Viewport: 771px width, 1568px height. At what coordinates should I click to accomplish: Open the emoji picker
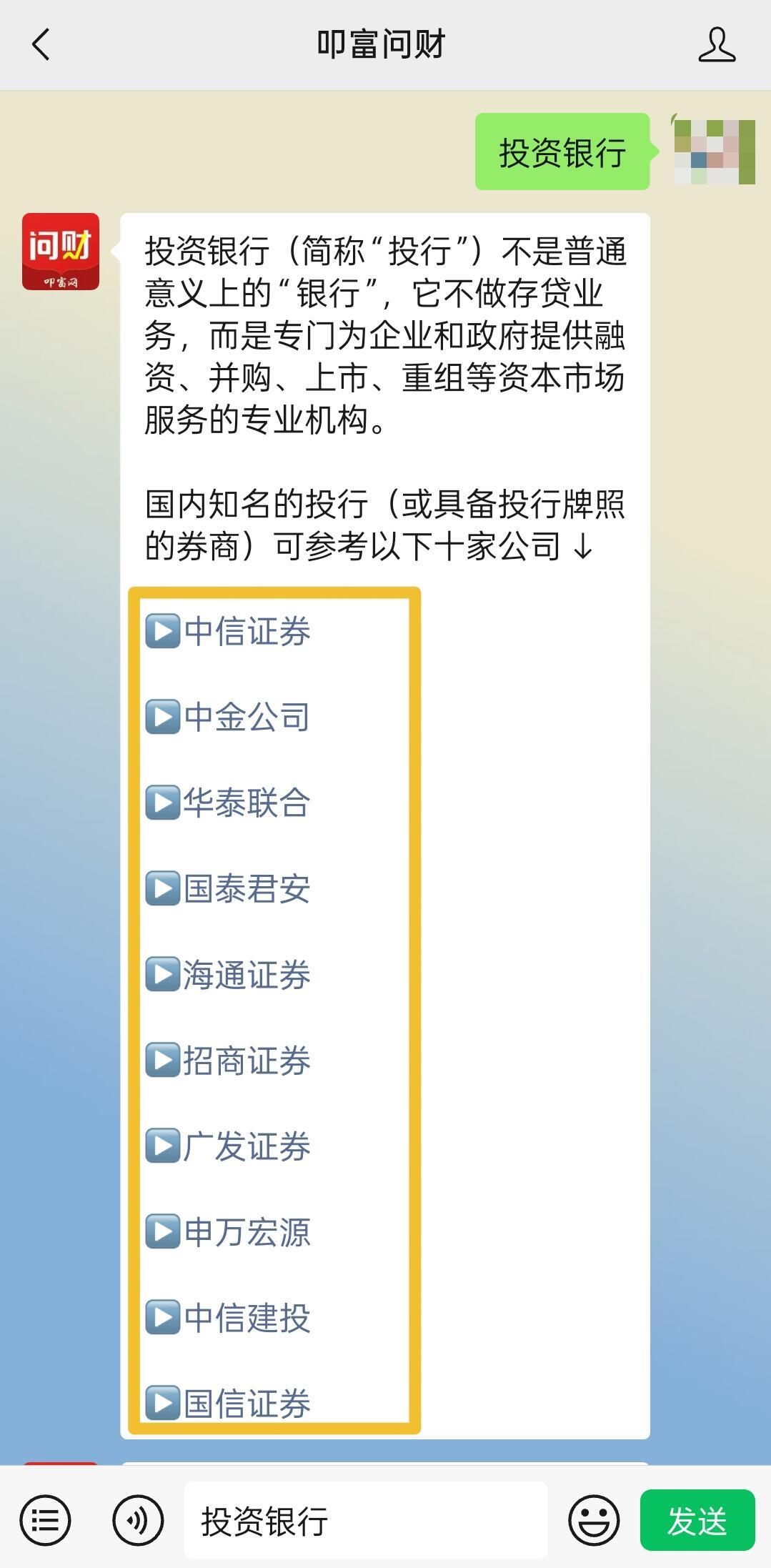(x=594, y=1520)
